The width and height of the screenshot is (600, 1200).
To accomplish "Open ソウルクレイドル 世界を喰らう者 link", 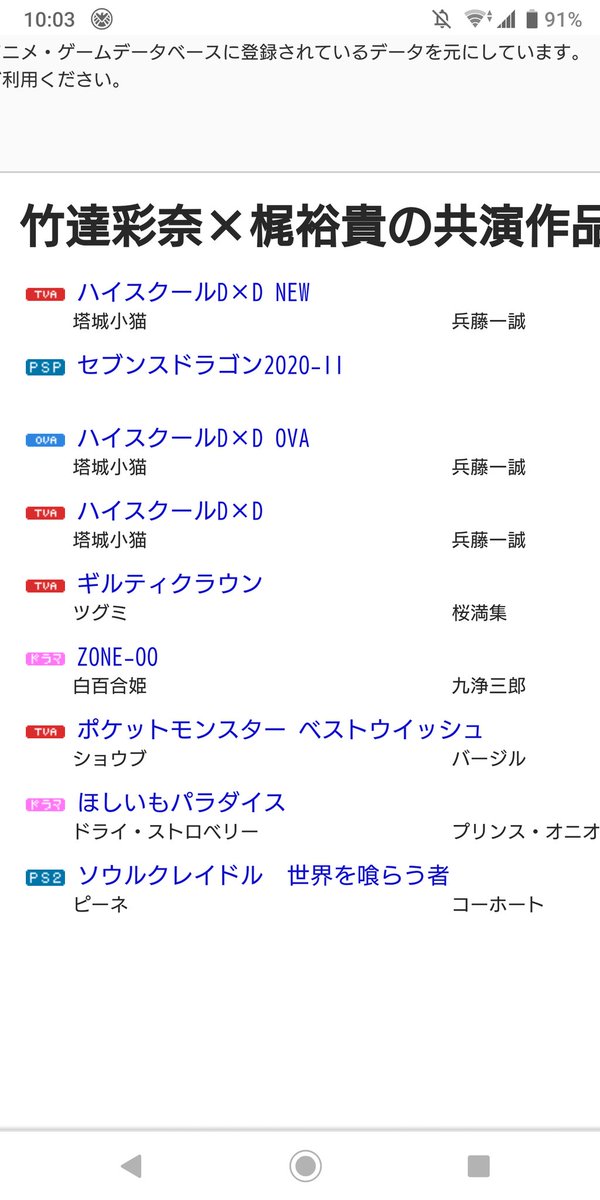I will 263,876.
